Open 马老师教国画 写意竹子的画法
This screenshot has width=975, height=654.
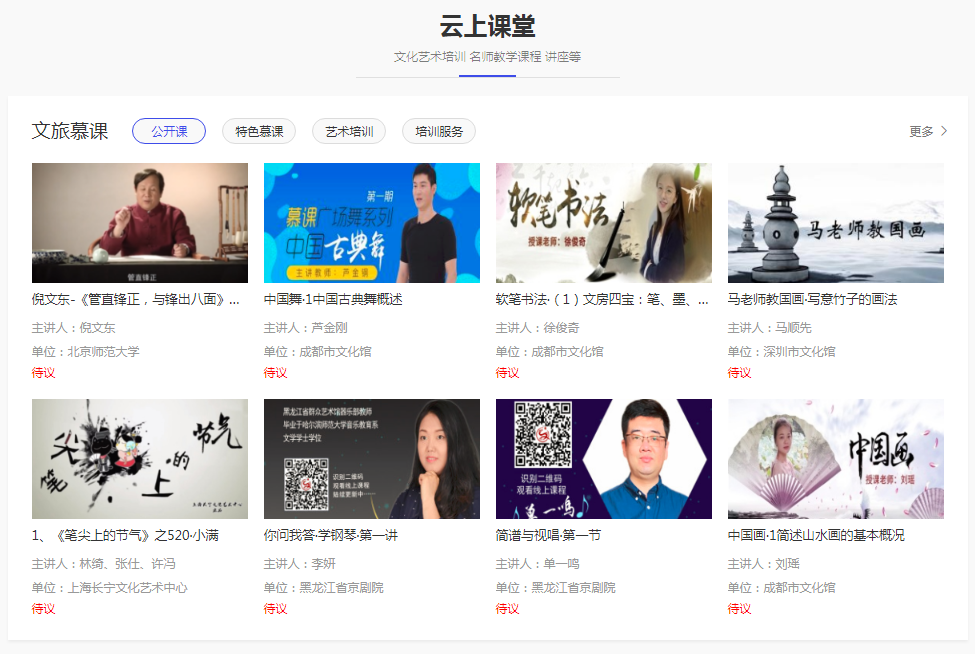point(835,223)
